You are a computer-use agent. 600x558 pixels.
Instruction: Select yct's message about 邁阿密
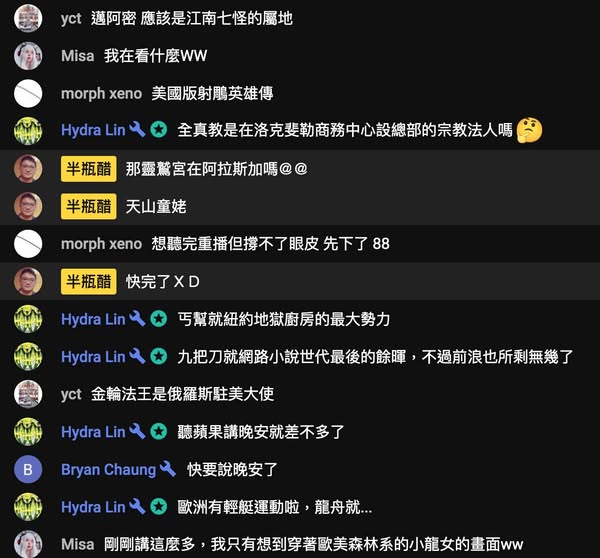(191, 18)
